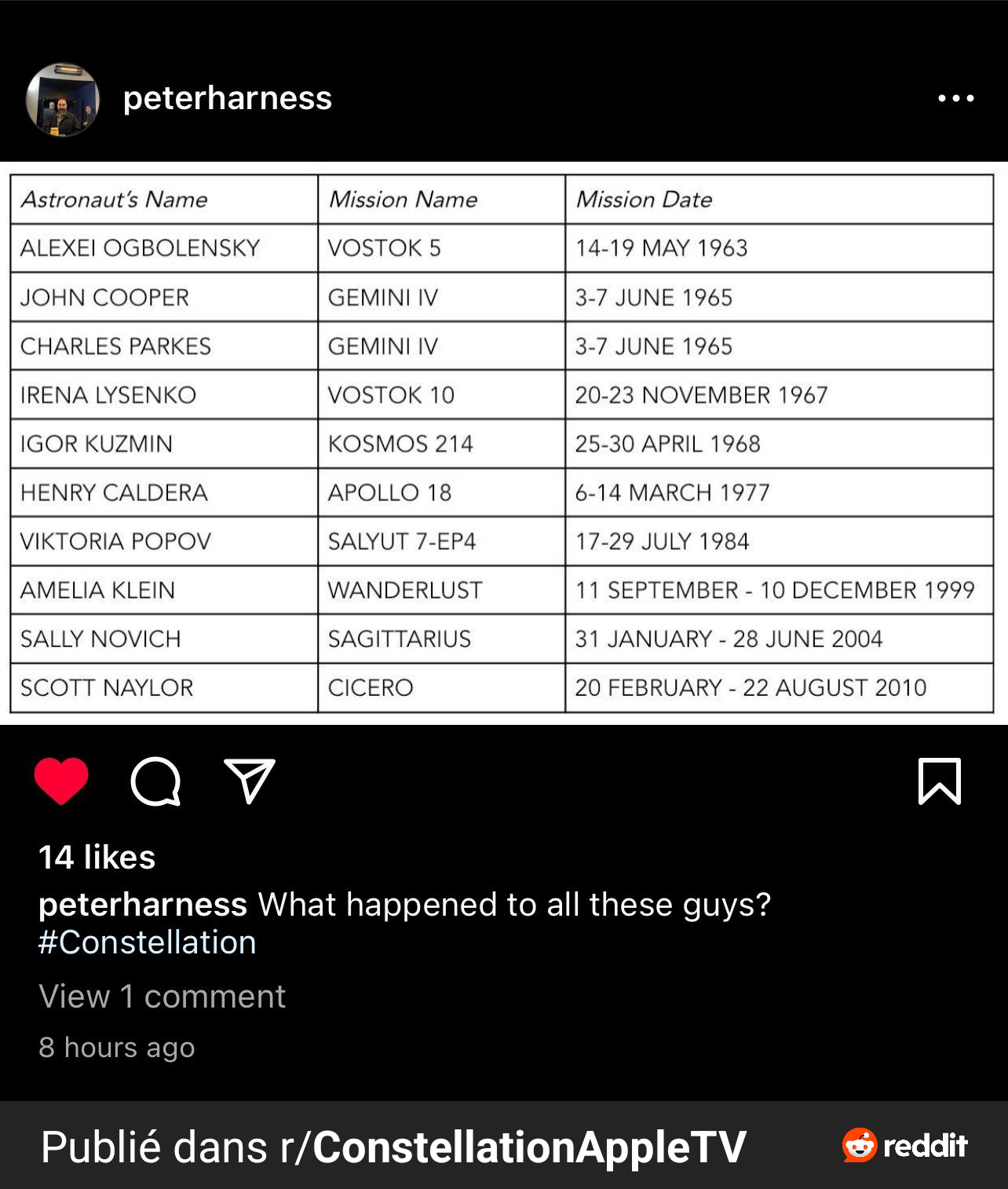Open the comment bubble icon
This screenshot has height=1189, width=1008.
coord(155,781)
